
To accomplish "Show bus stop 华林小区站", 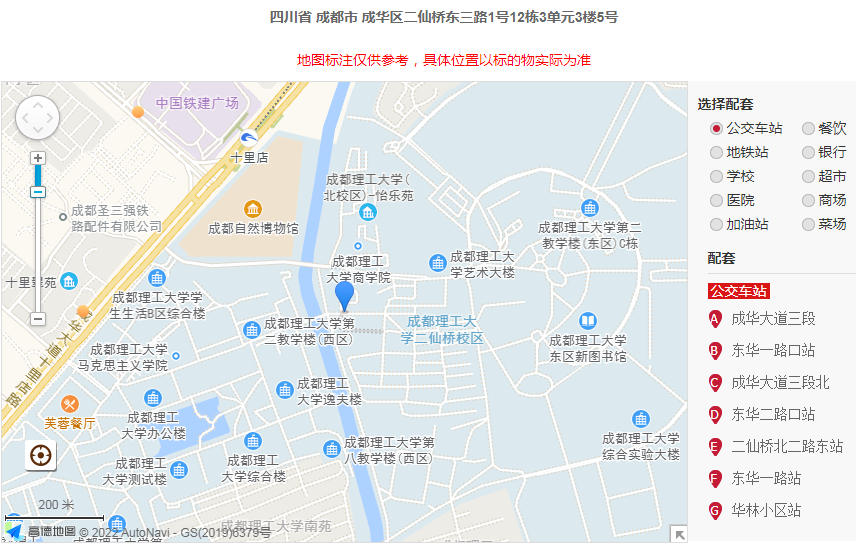I will click(x=765, y=510).
